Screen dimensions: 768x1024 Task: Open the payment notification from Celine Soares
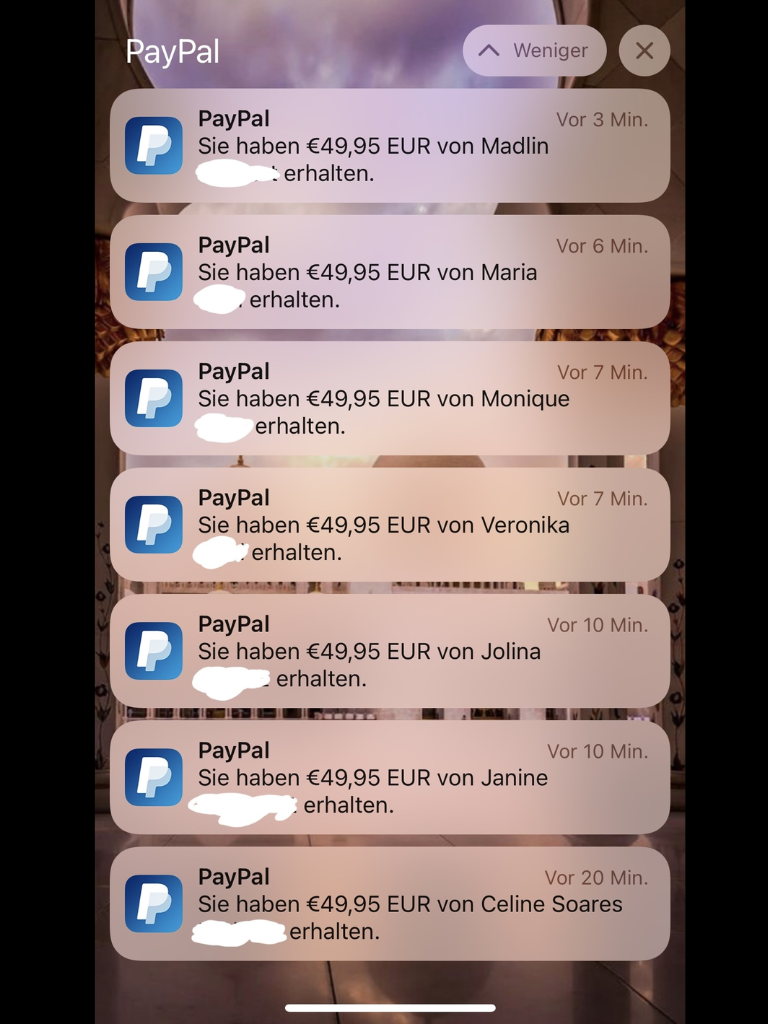pyautogui.click(x=390, y=904)
